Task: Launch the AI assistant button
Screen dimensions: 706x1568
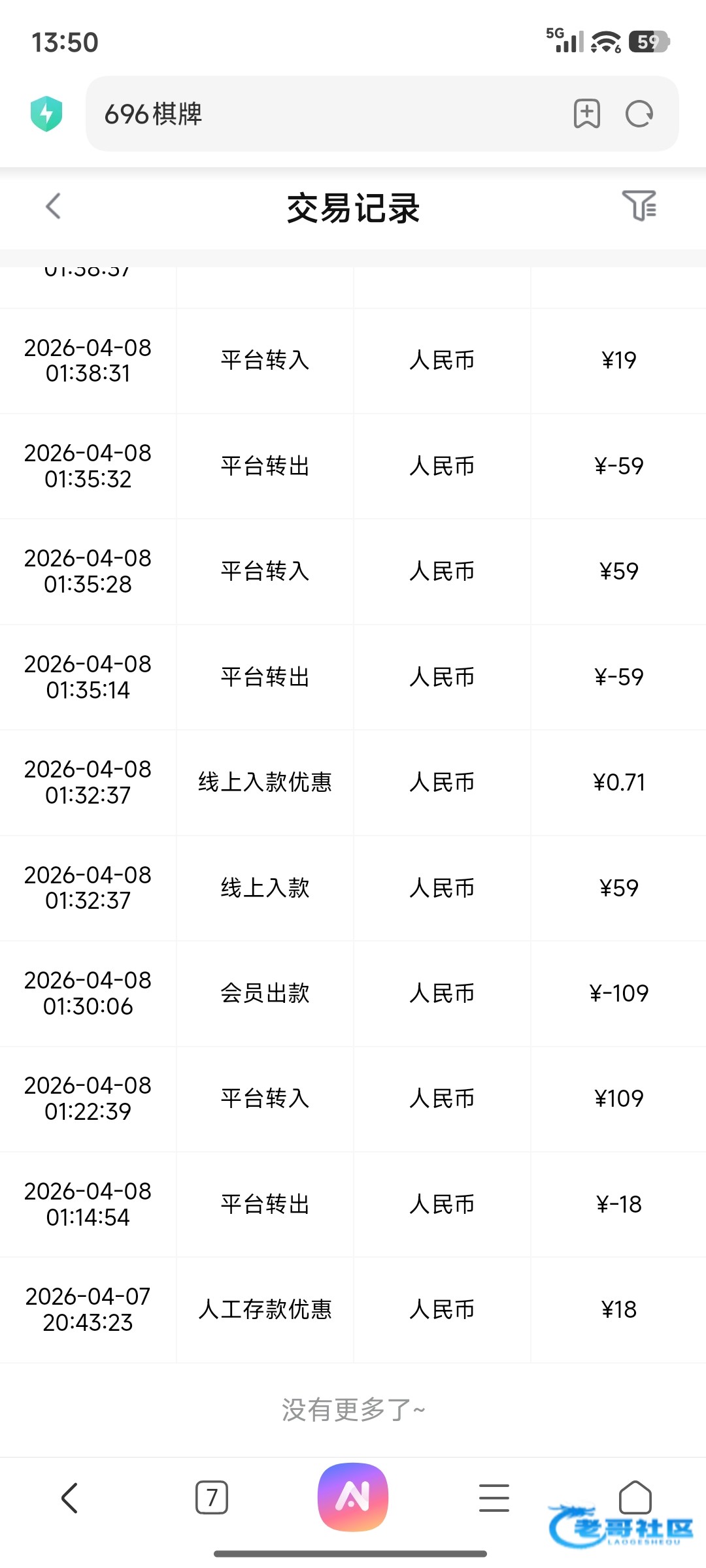Action: [353, 1497]
